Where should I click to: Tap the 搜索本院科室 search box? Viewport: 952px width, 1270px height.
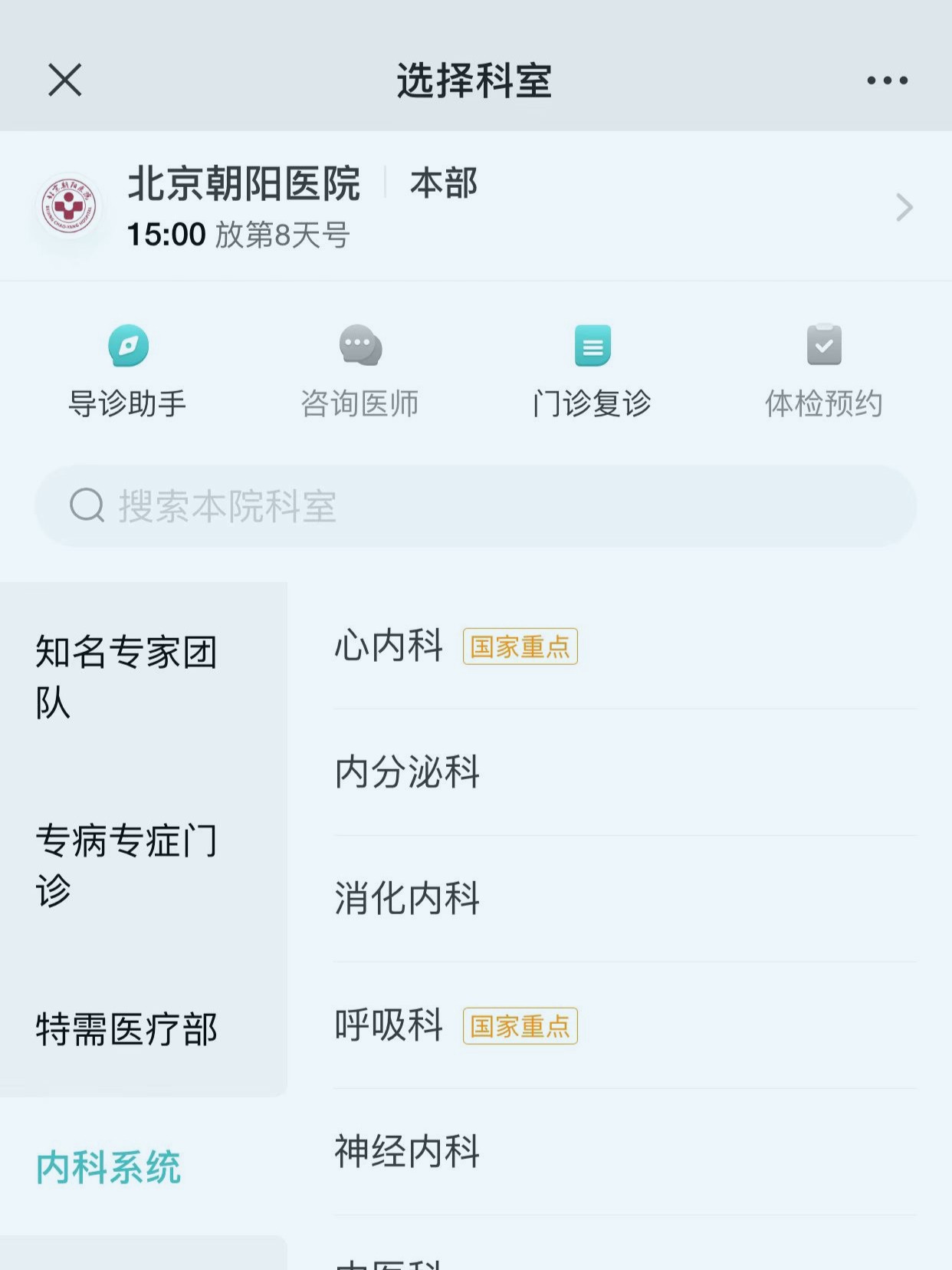point(475,506)
